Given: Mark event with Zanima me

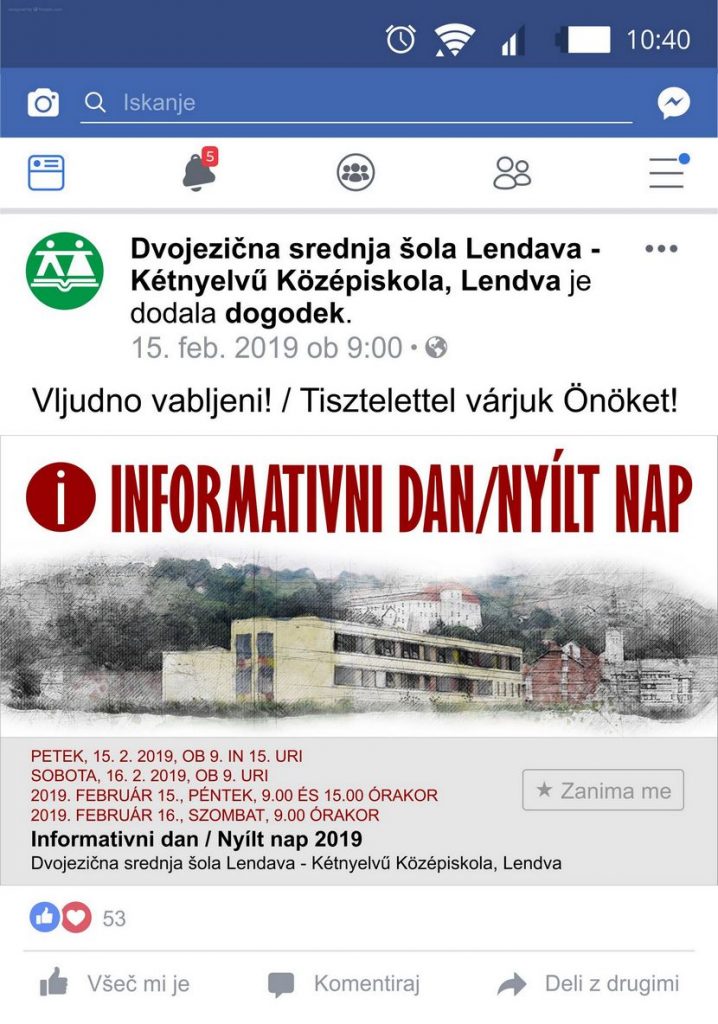Looking at the screenshot, I should [x=603, y=790].
